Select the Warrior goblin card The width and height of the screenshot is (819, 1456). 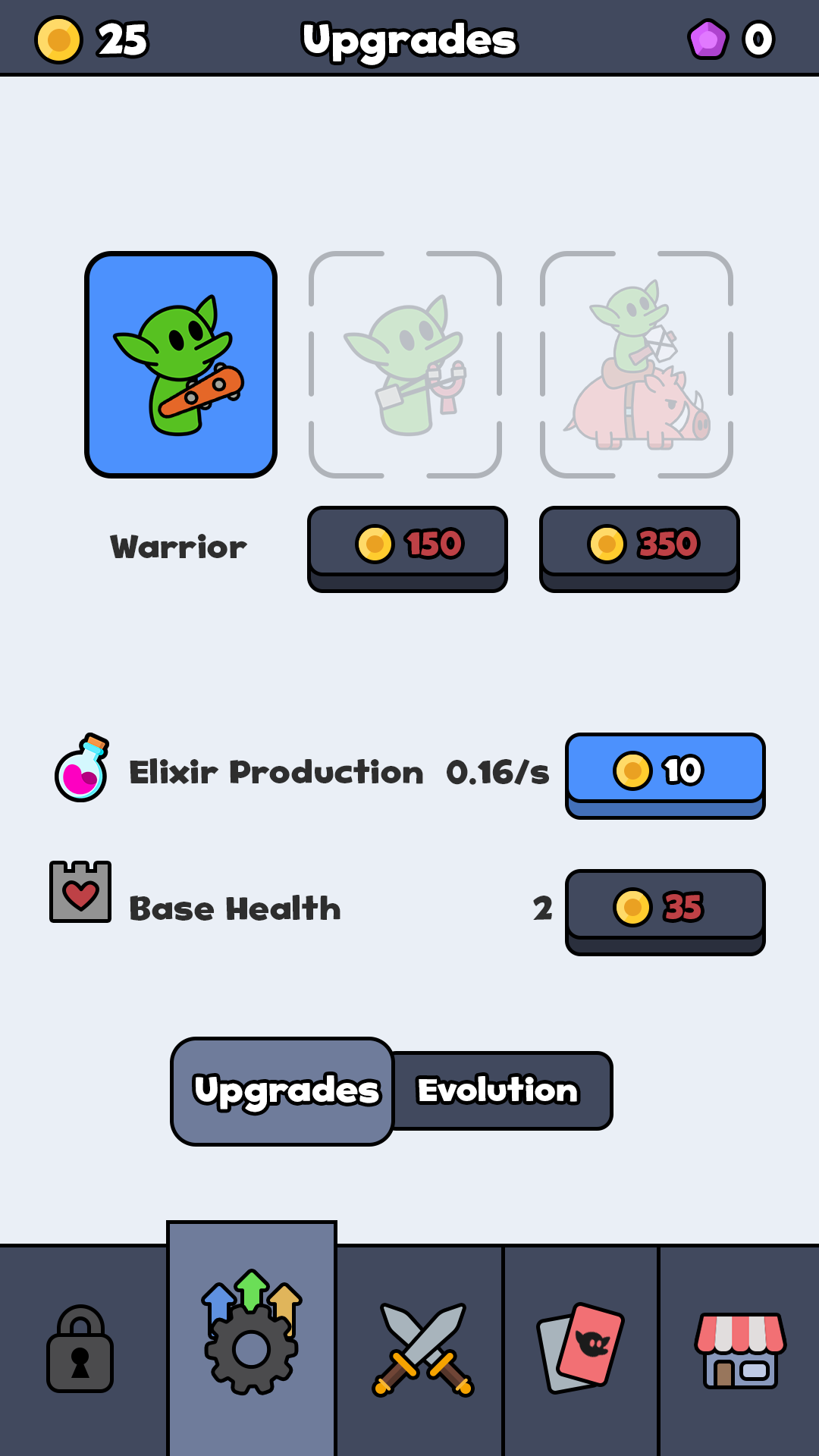[180, 364]
